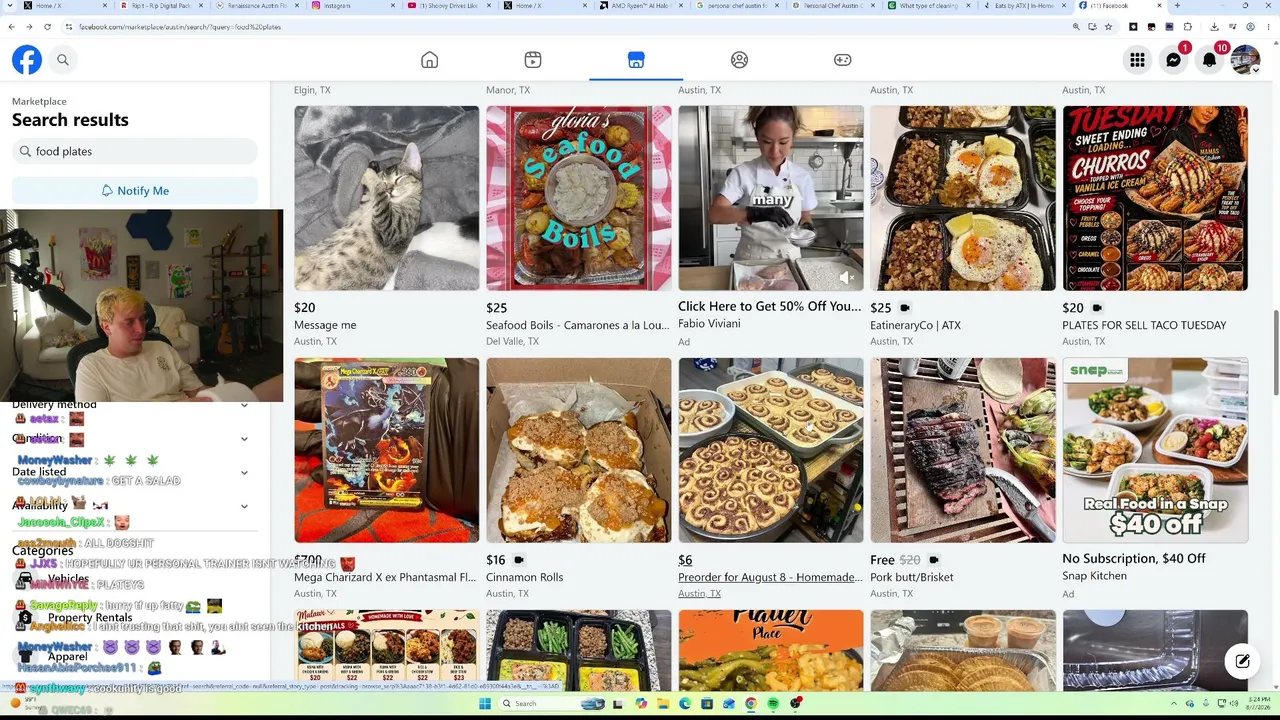Open the Facebook home feed icon
This screenshot has width=1280, height=720.
click(x=429, y=60)
